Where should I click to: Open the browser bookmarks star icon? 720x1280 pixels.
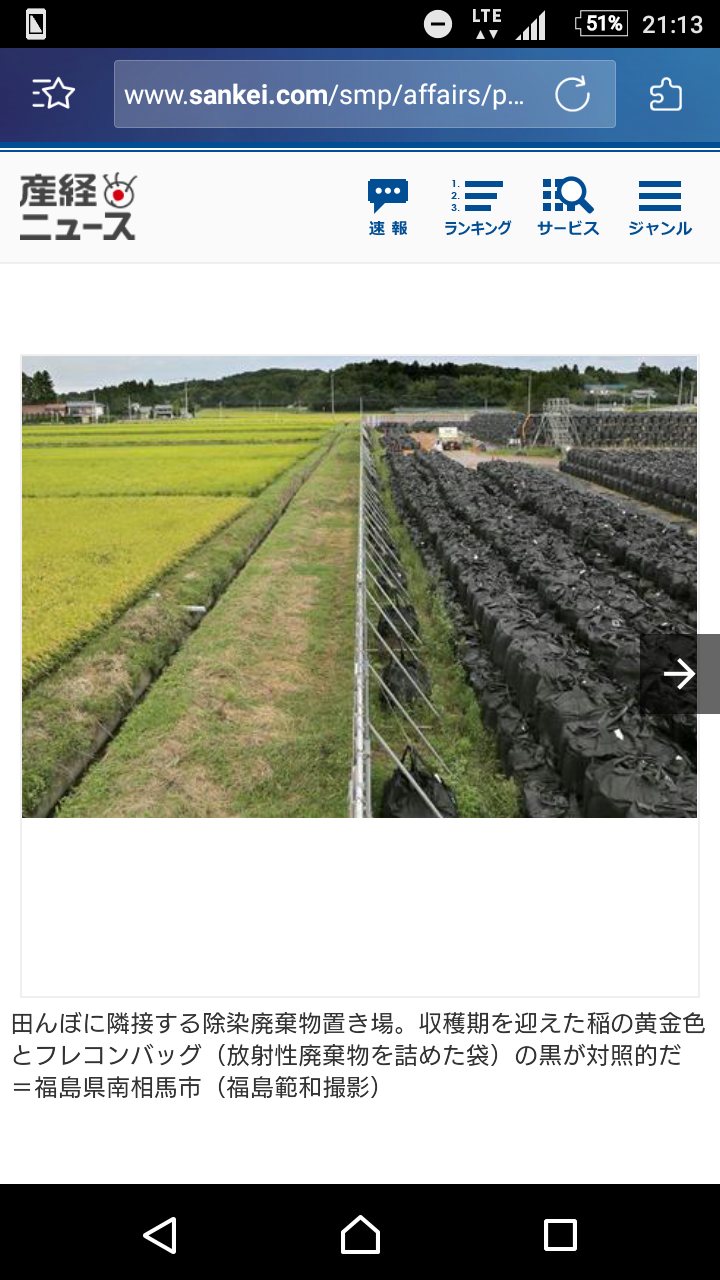point(54,94)
